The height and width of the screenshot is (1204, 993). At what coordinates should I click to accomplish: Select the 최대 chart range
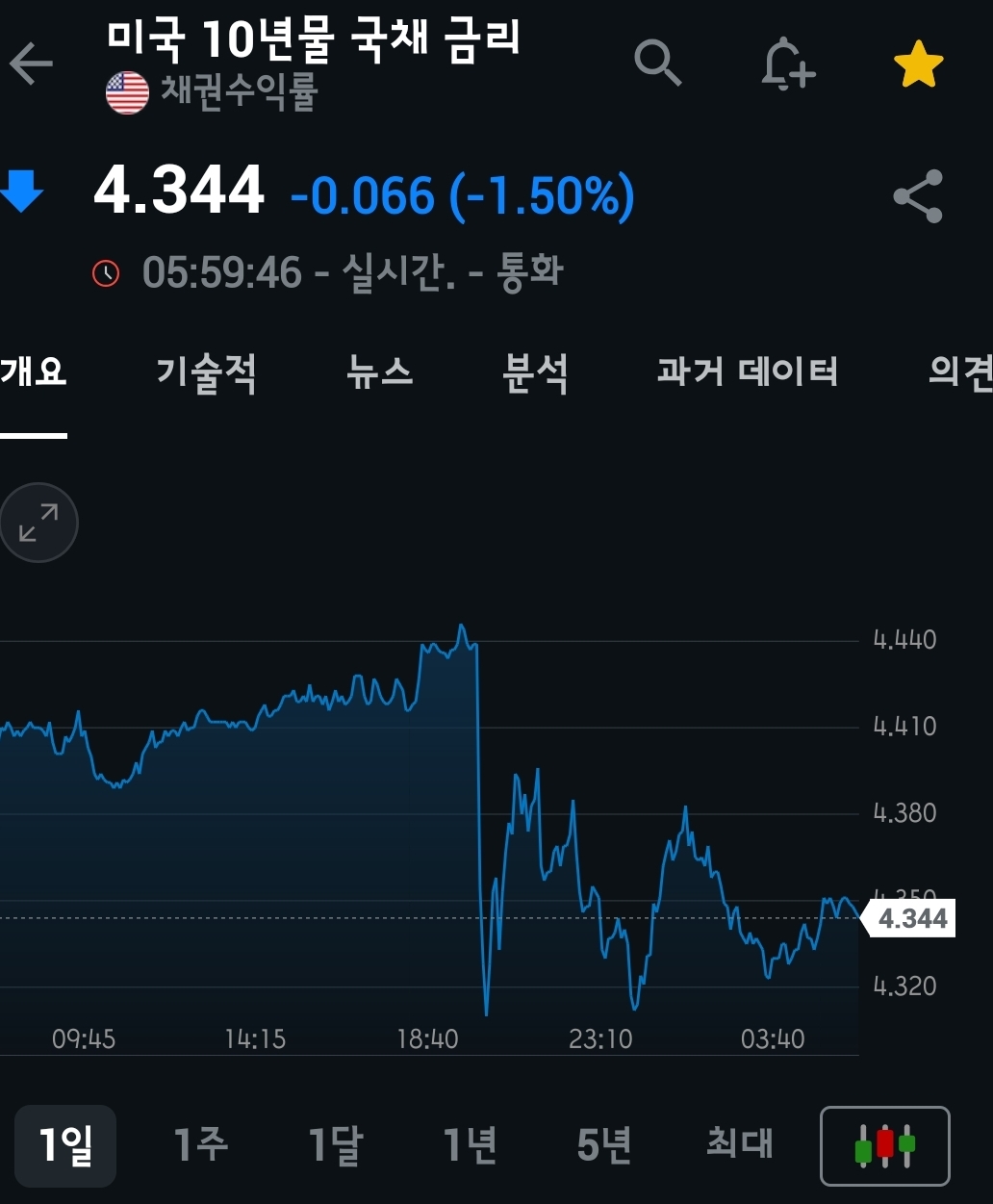739,1144
